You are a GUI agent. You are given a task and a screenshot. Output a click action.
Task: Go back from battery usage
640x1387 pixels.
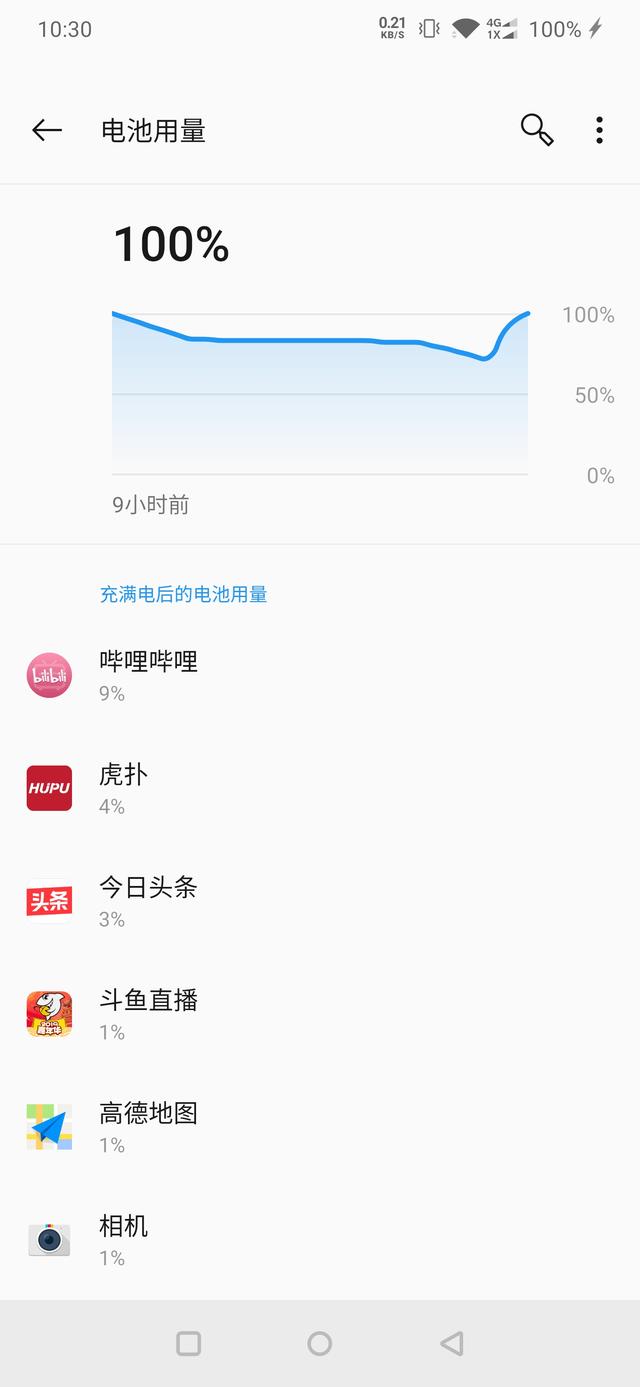click(47, 130)
